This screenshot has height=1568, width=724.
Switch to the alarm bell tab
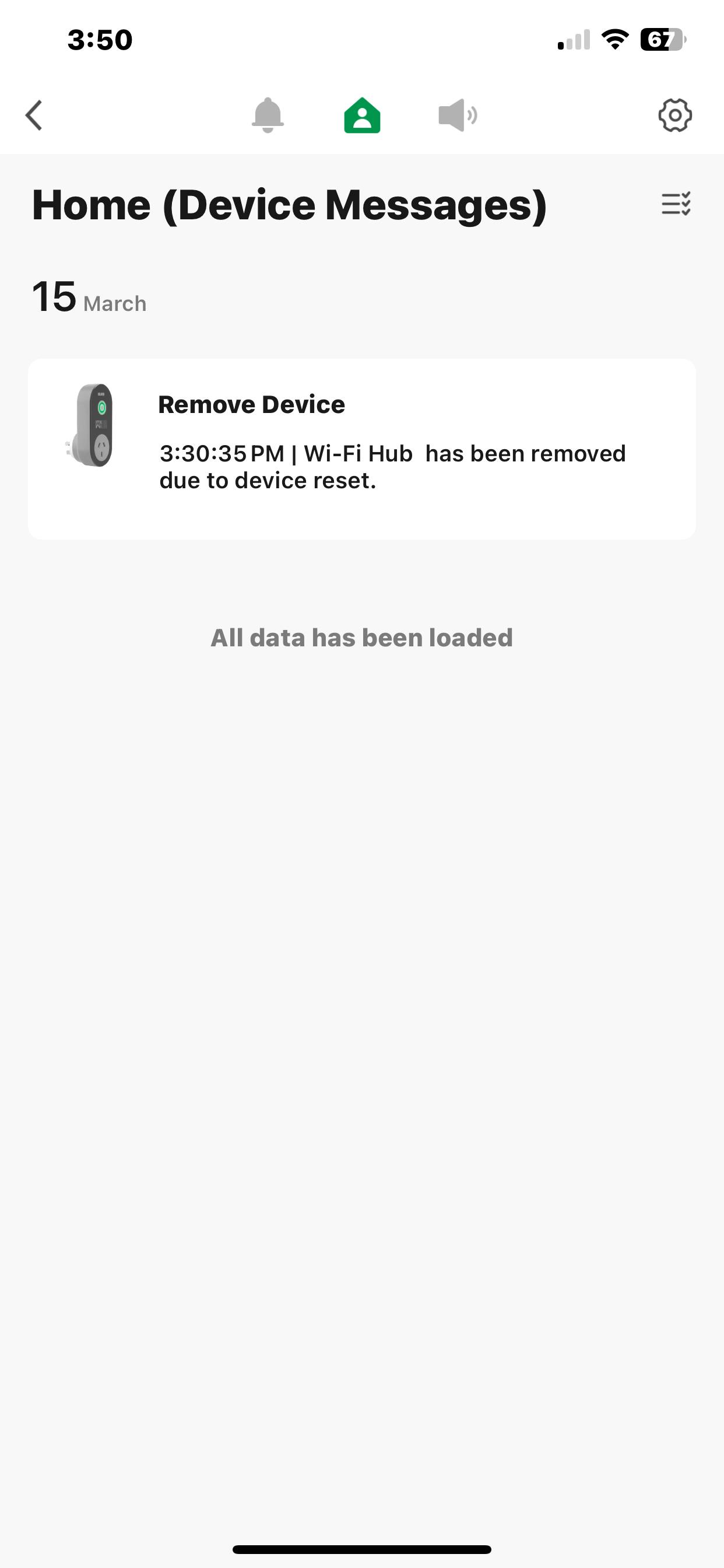pos(268,115)
